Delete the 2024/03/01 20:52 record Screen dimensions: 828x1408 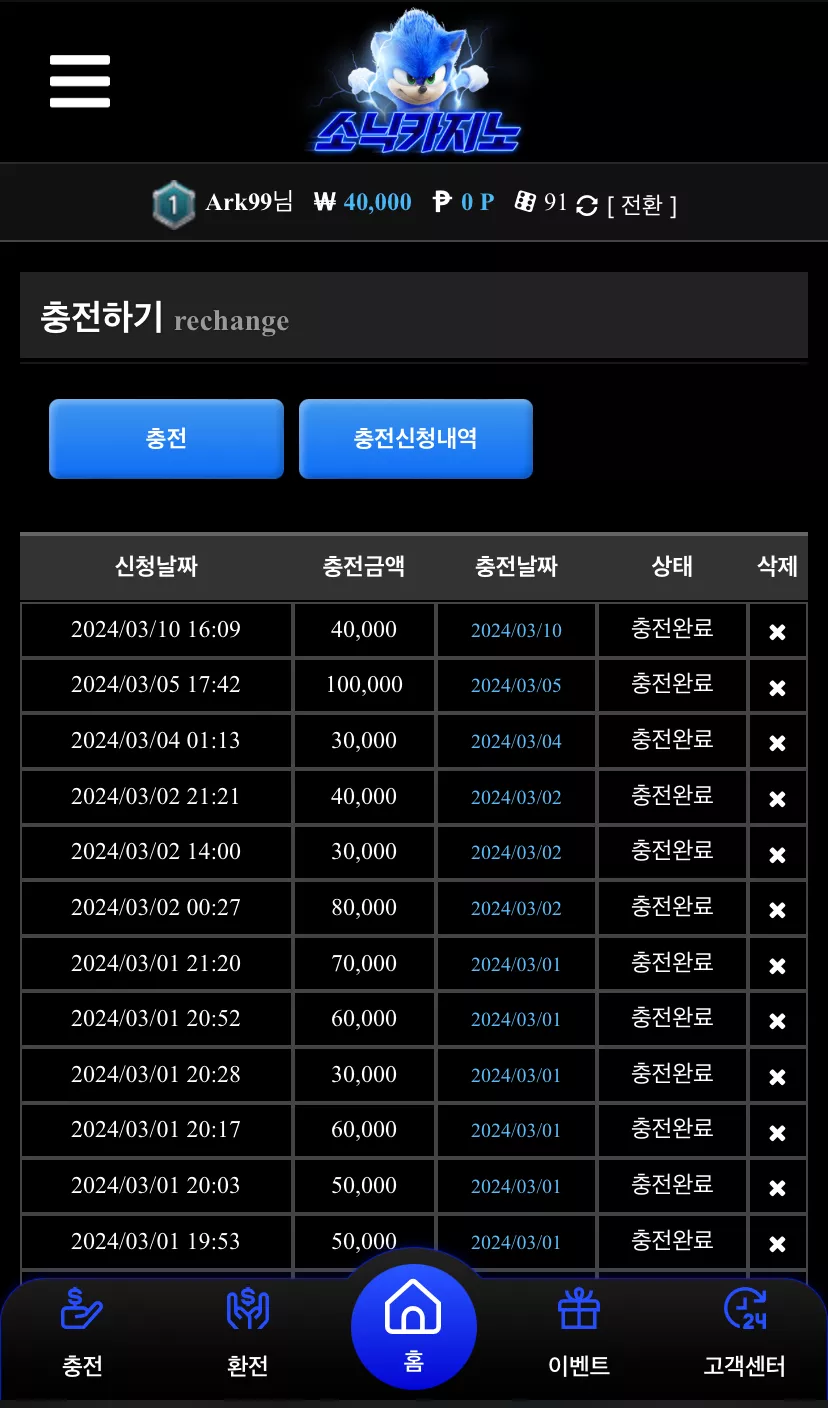(x=777, y=1021)
